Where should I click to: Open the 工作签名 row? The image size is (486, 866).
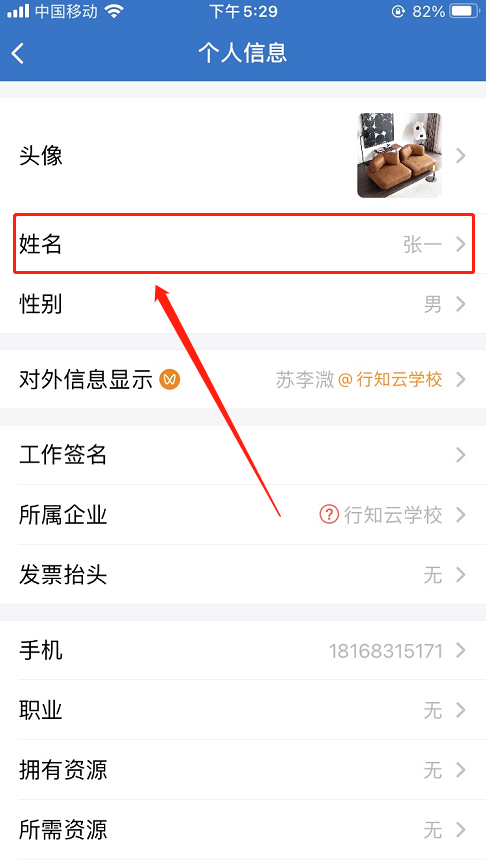tap(243, 455)
